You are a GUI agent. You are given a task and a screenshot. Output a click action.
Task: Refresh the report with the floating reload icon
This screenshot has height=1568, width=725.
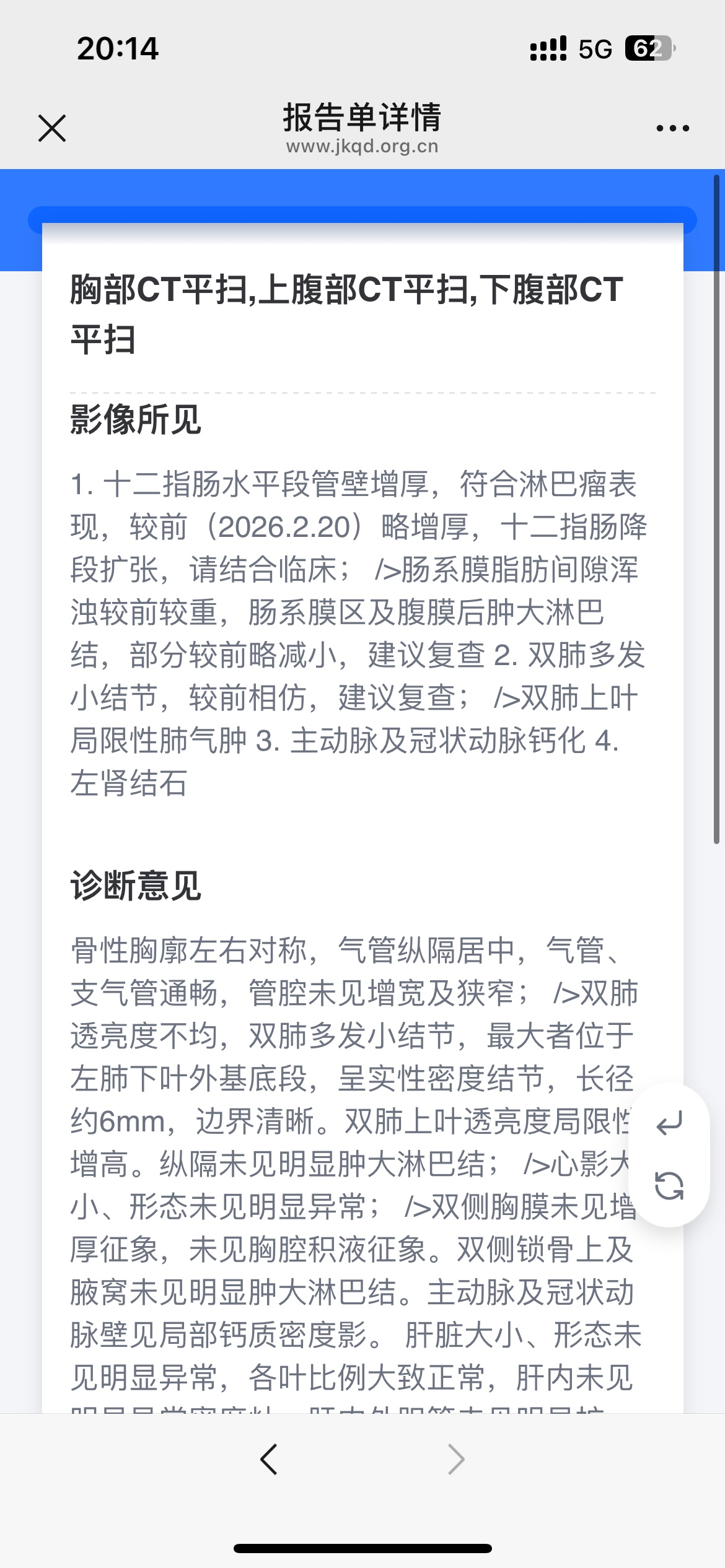pyautogui.click(x=669, y=1187)
